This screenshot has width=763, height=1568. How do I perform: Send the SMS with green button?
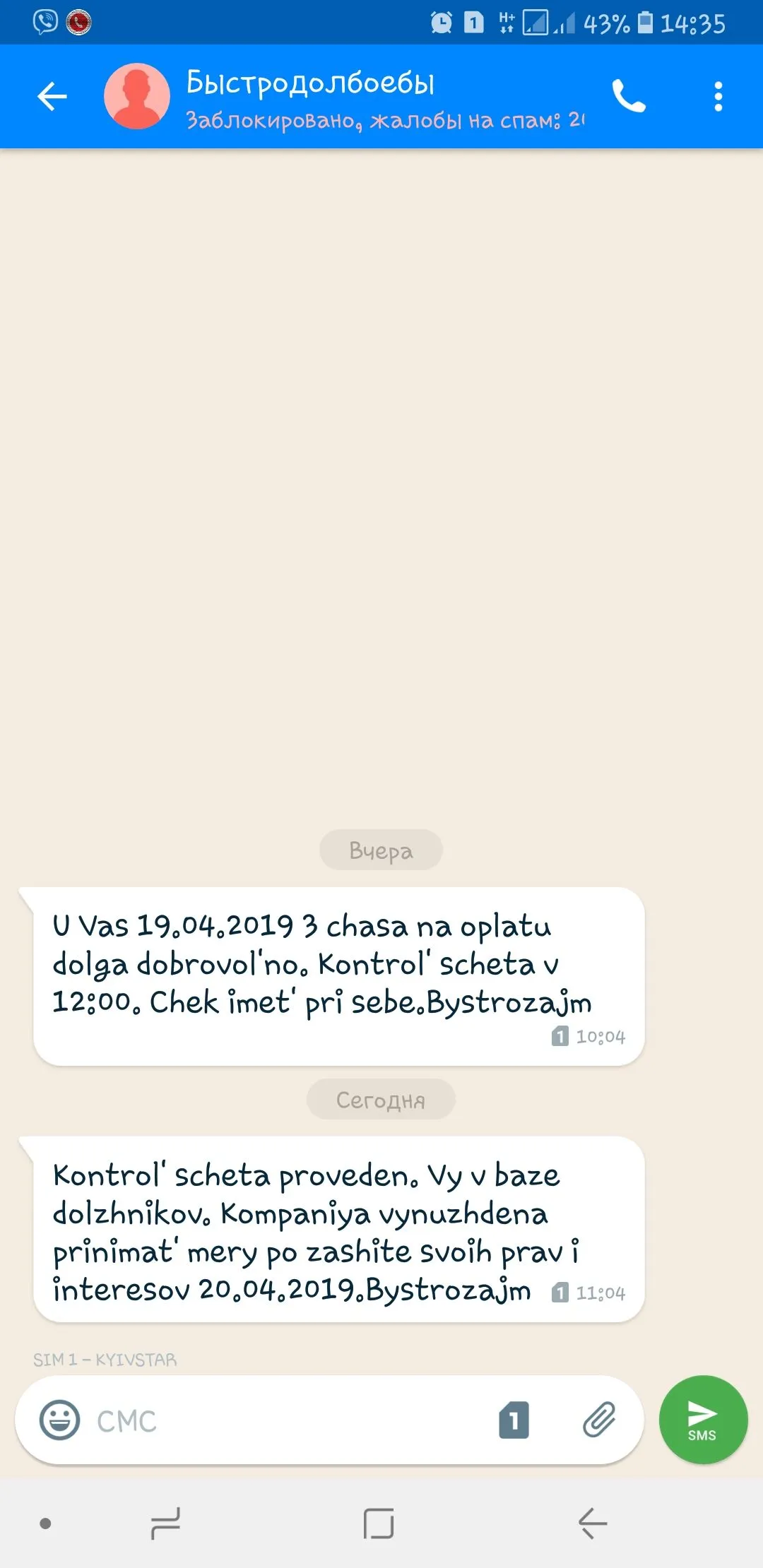[702, 1420]
